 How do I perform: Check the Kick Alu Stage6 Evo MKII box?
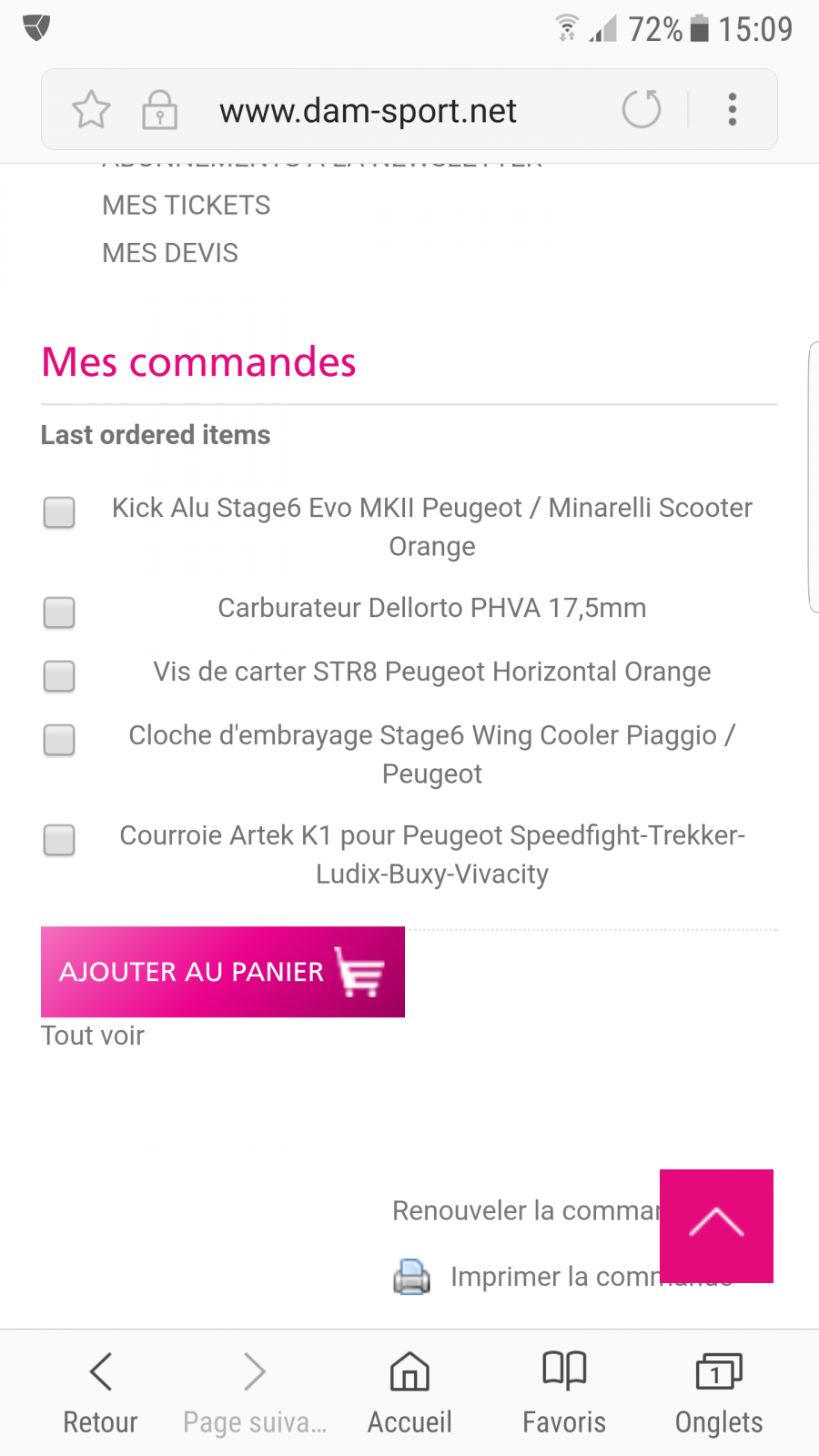pos(59,512)
